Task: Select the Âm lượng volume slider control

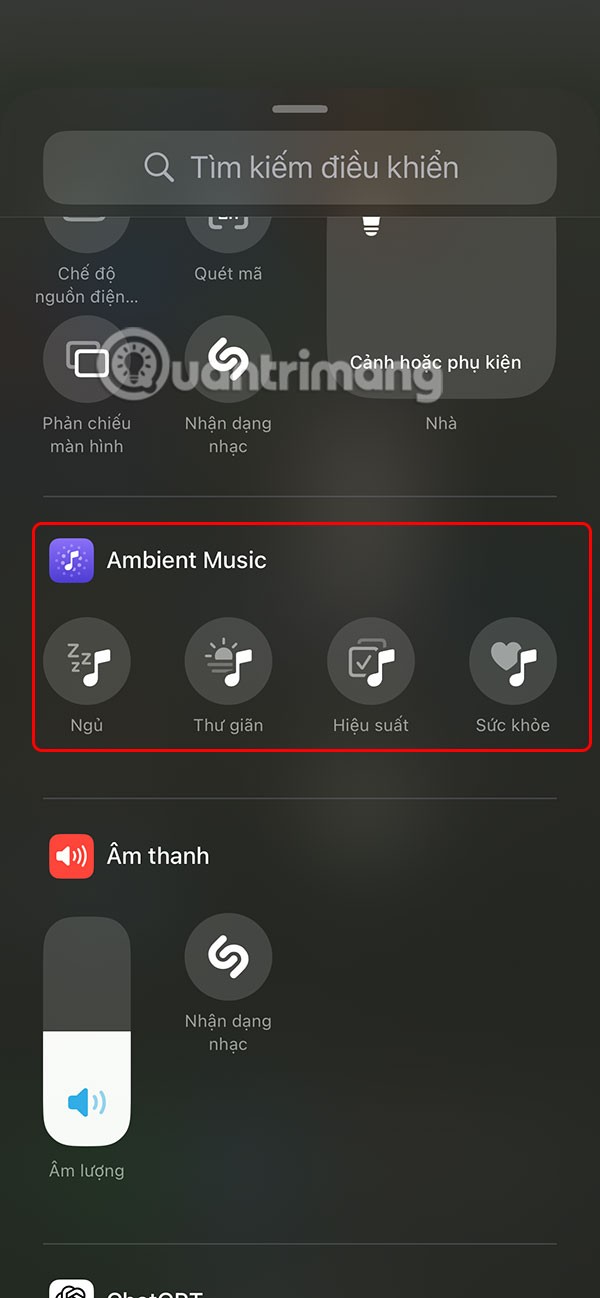Action: coord(87,1031)
